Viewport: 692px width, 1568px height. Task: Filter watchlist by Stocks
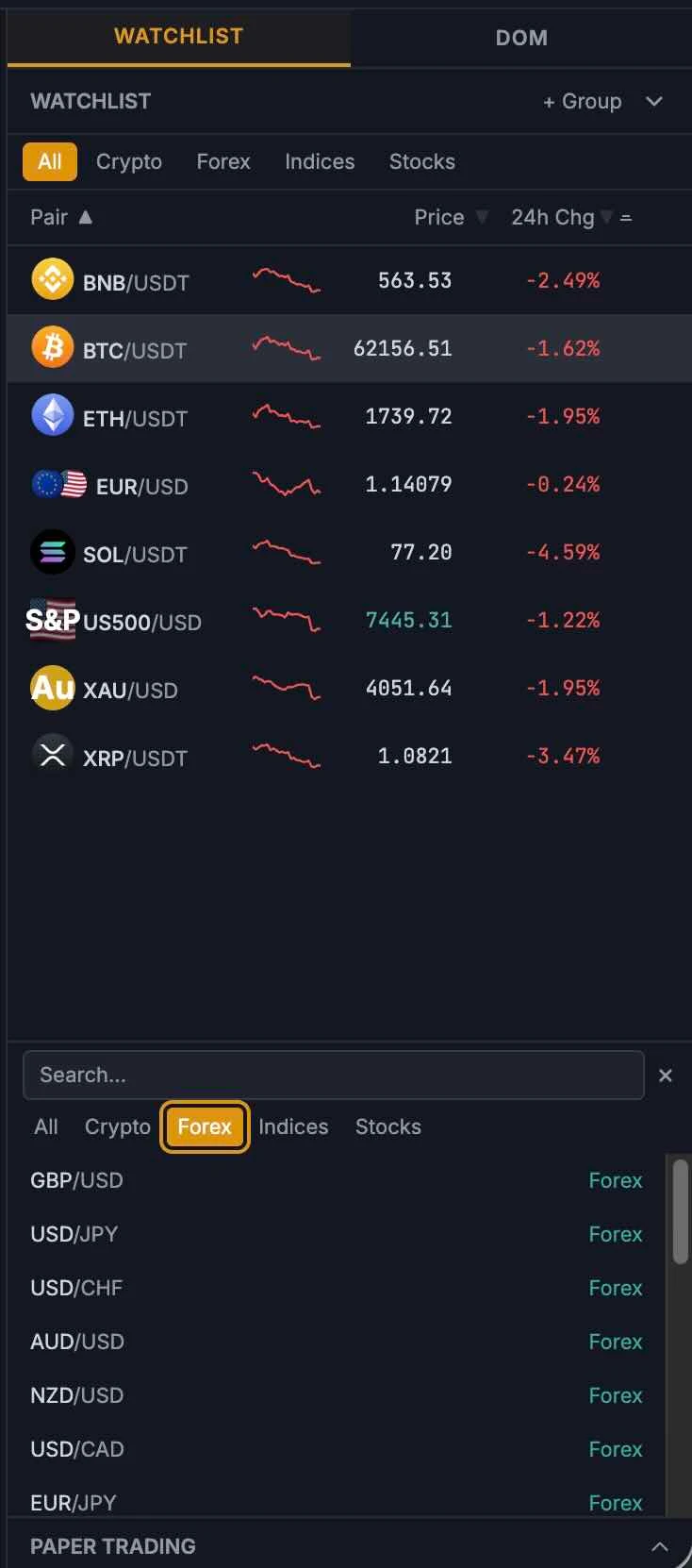[x=422, y=161]
